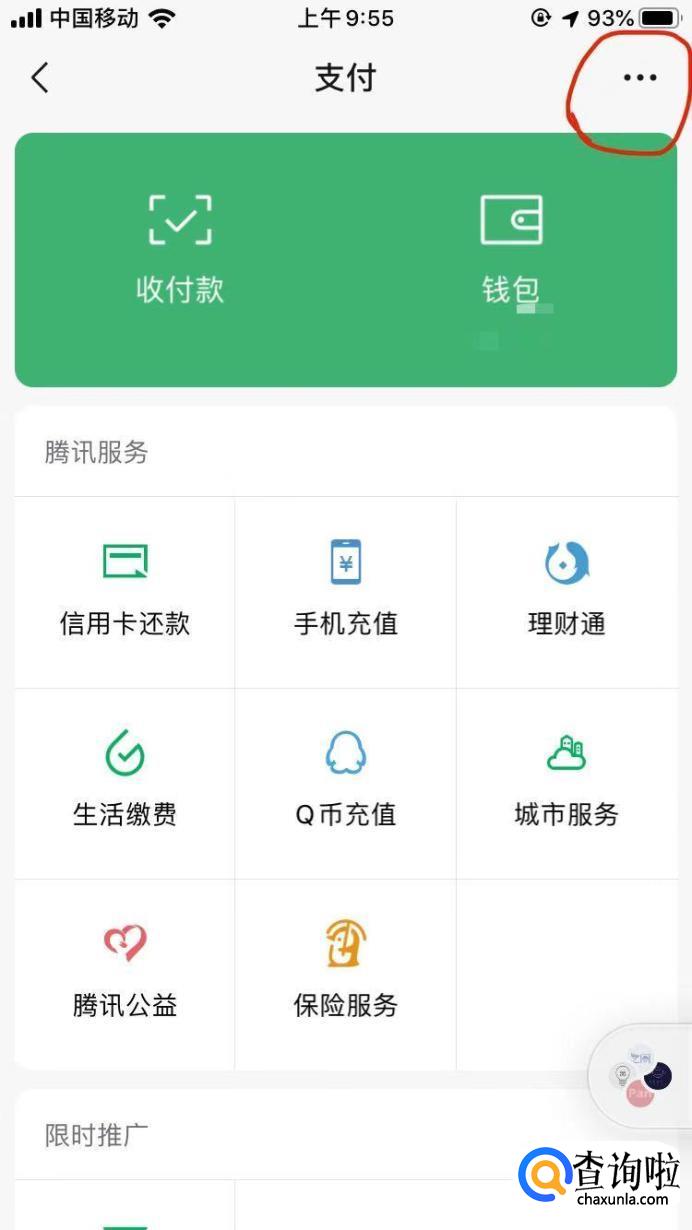Open the 钱包 wallet
692x1230 pixels.
(x=511, y=248)
